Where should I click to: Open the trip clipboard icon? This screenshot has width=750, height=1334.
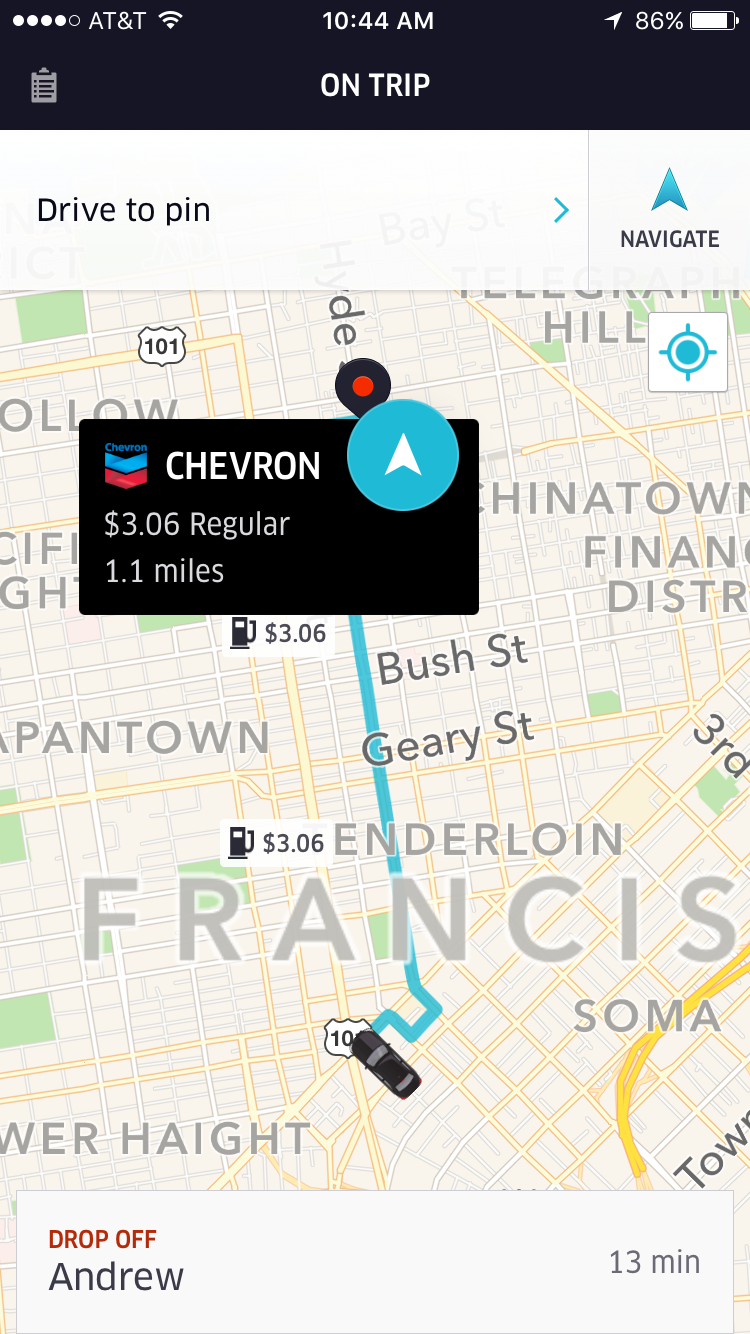point(44,86)
